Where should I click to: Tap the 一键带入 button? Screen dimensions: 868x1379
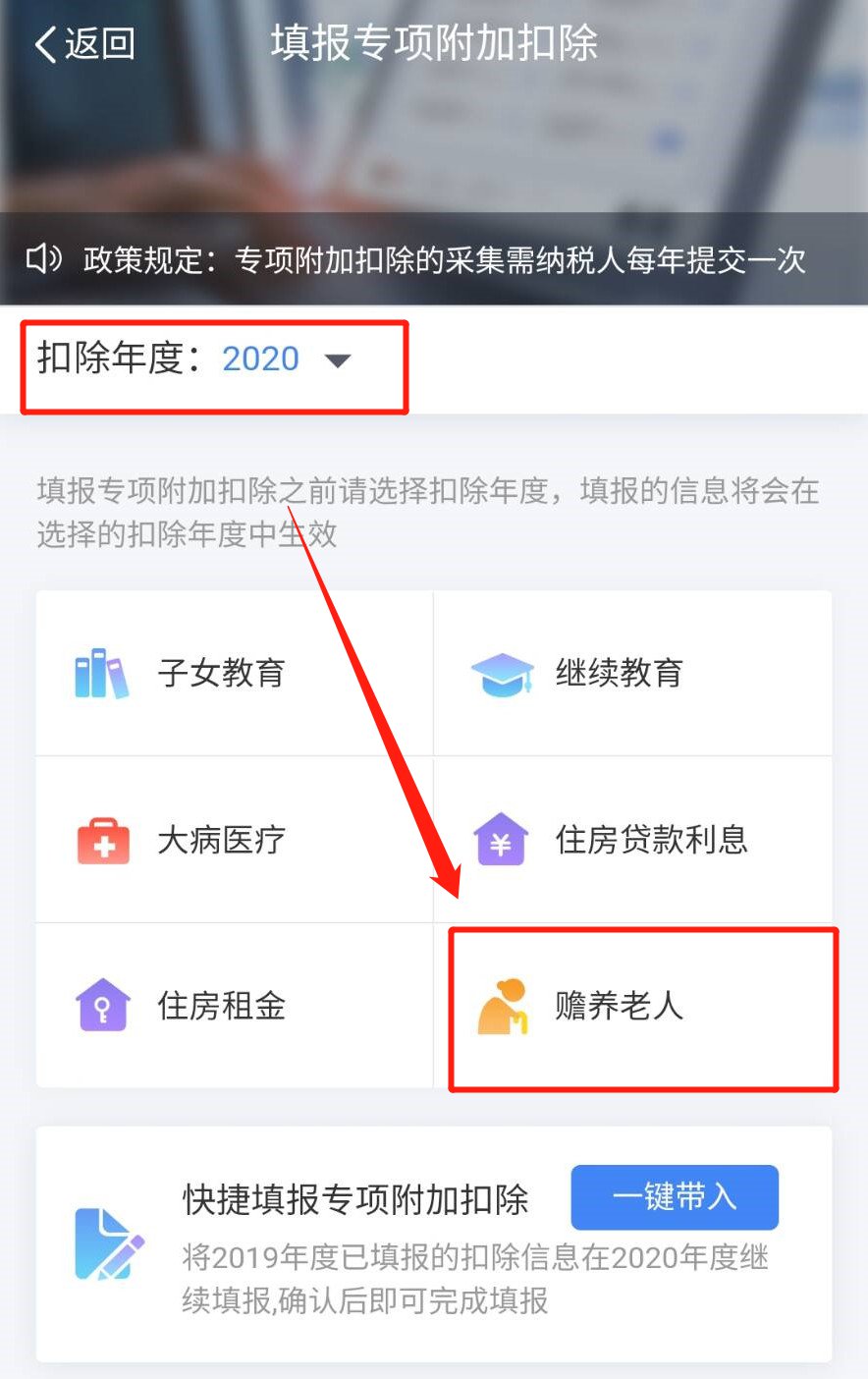675,1197
